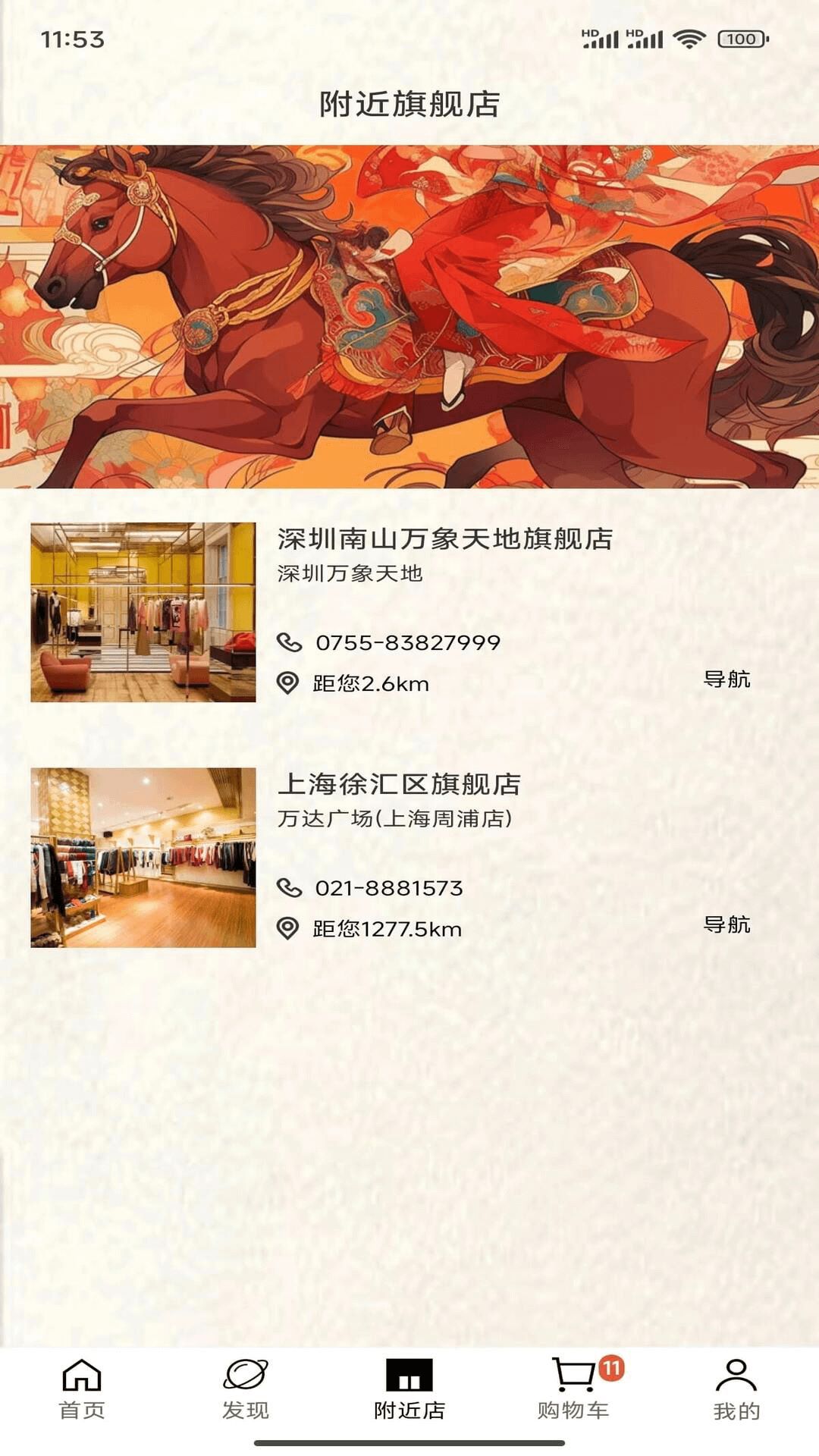Switch to the 首页 tab
Screen dimensions: 819x1456
point(82,1389)
